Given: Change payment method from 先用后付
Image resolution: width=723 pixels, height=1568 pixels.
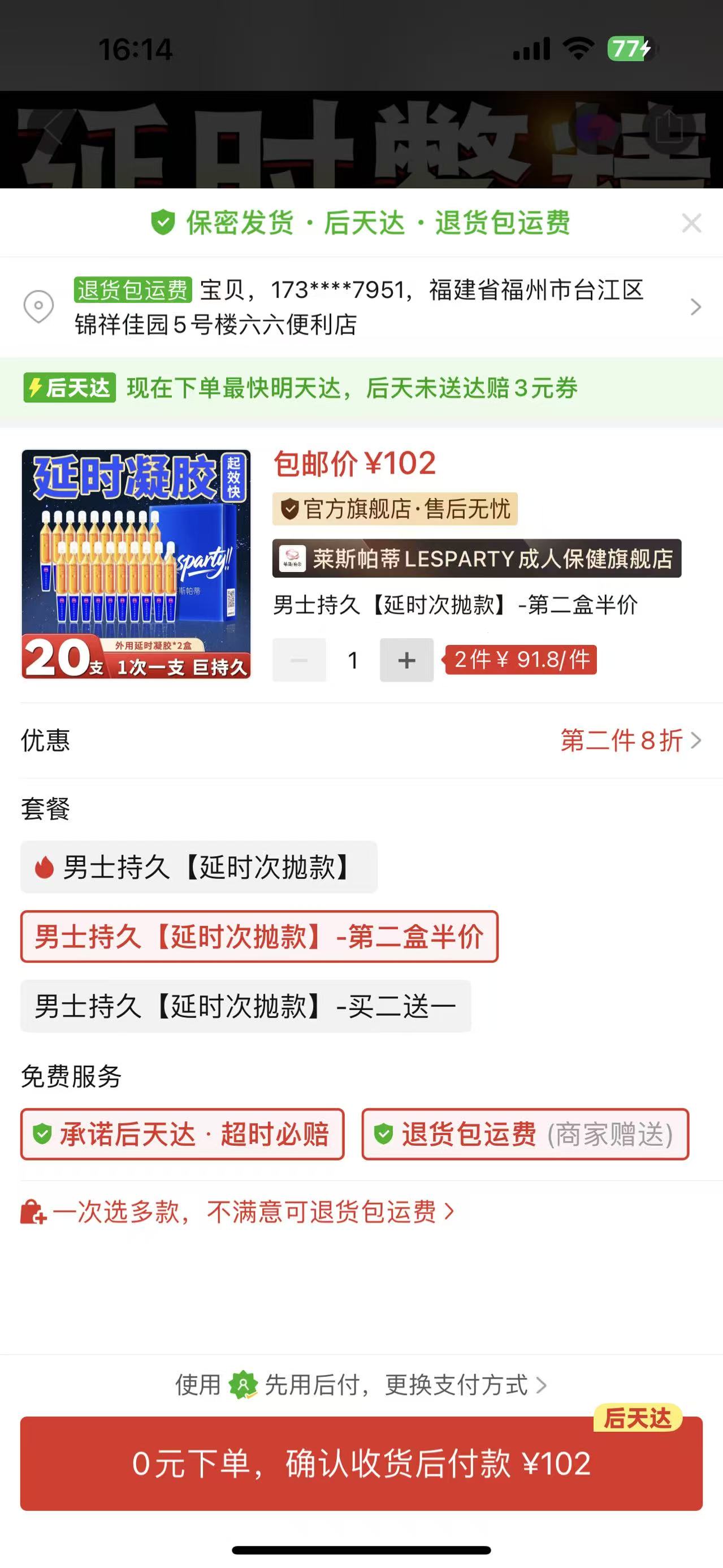Looking at the screenshot, I should tap(362, 1385).
